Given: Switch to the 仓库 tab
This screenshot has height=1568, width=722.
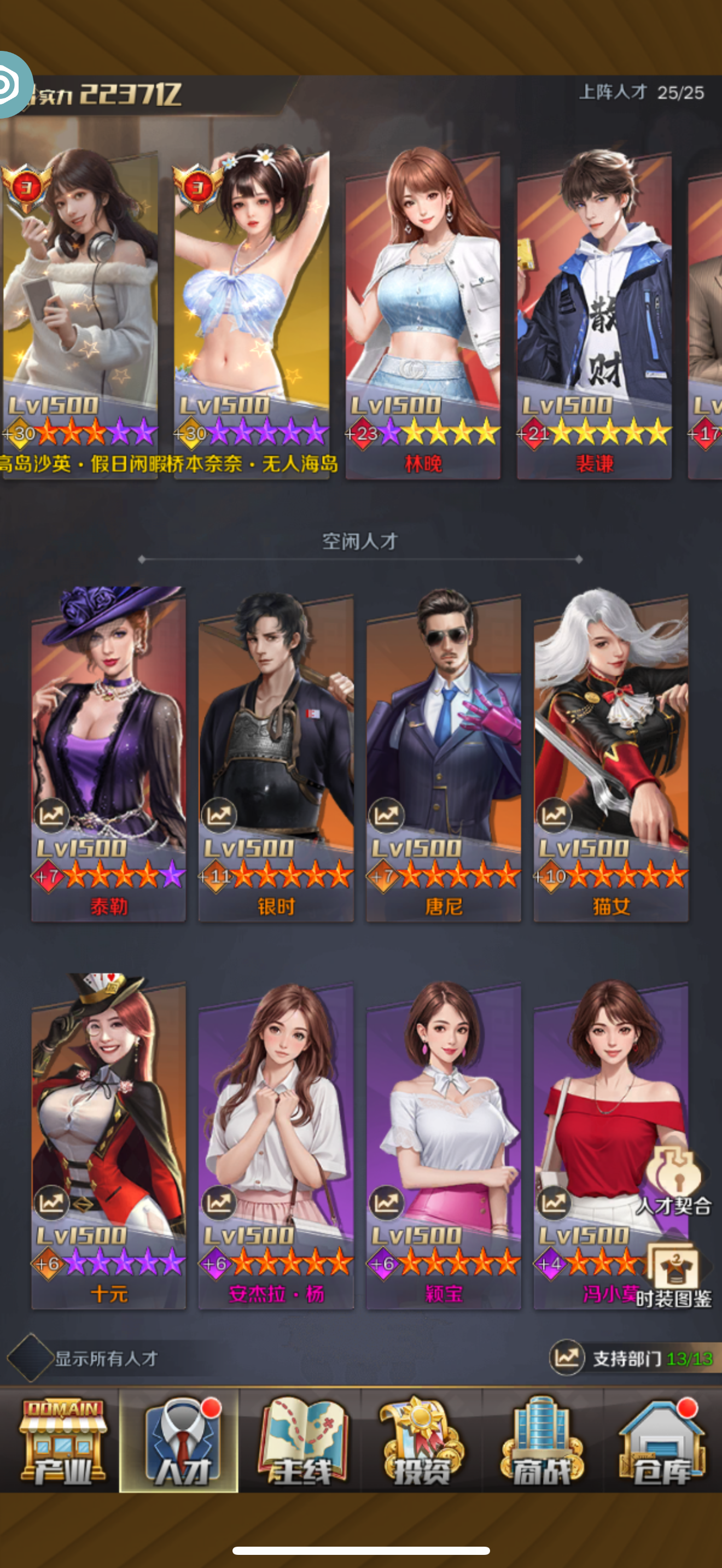Looking at the screenshot, I should (x=661, y=1440).
